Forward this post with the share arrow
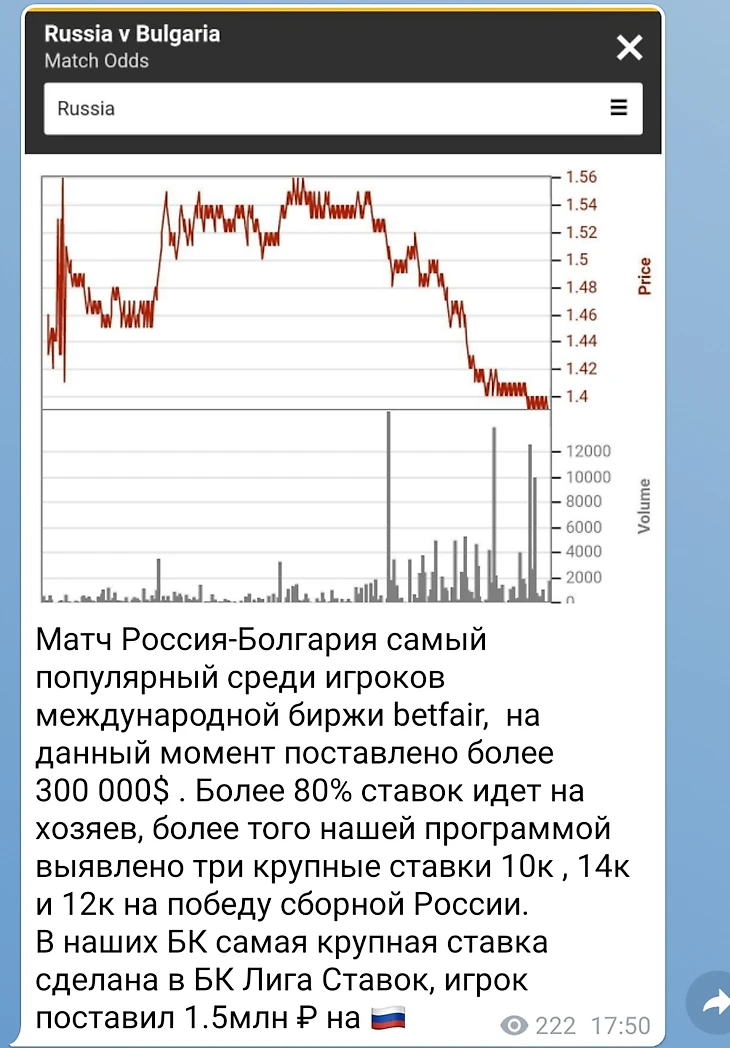 pos(713,1003)
